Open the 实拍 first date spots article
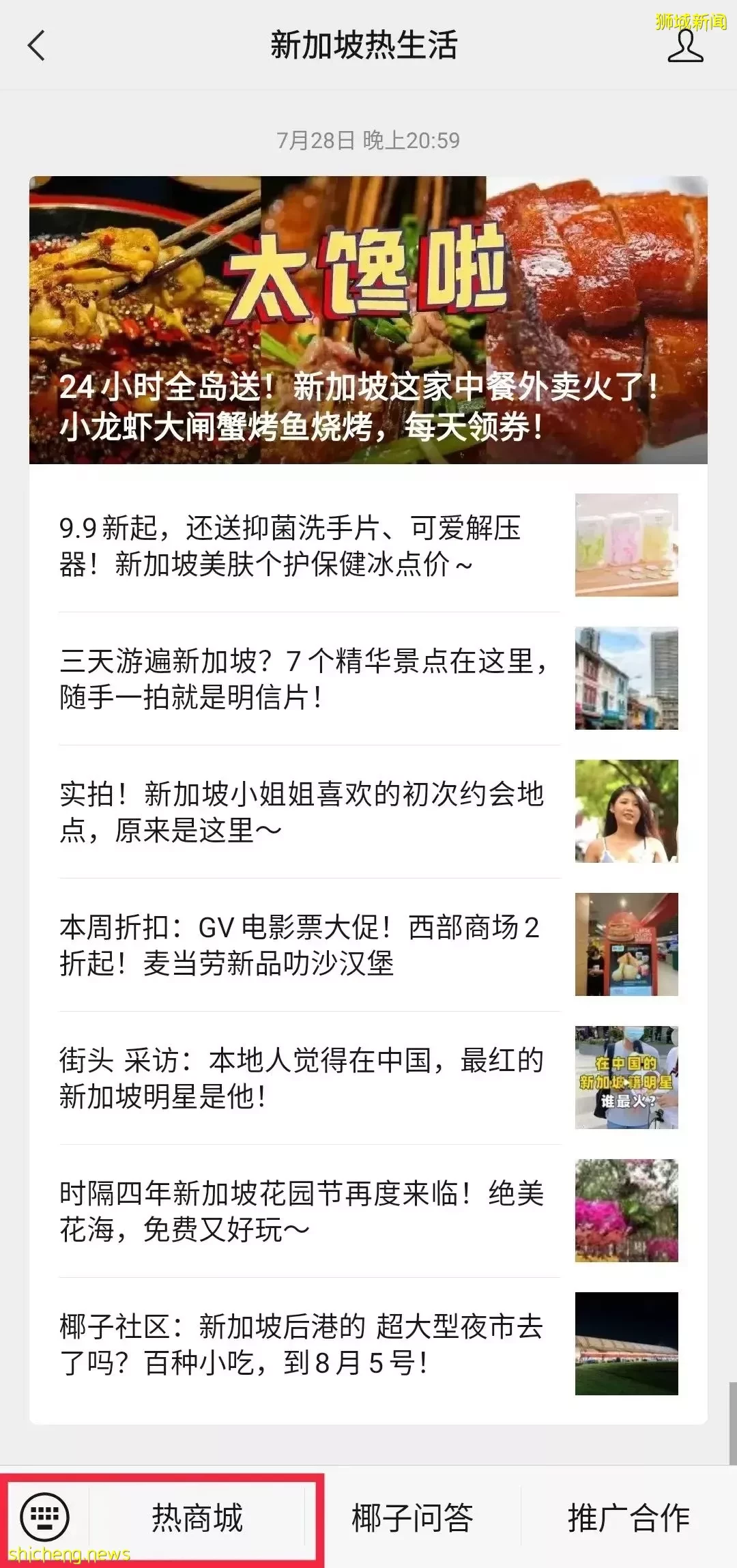This screenshot has width=737, height=1568. tap(369, 812)
